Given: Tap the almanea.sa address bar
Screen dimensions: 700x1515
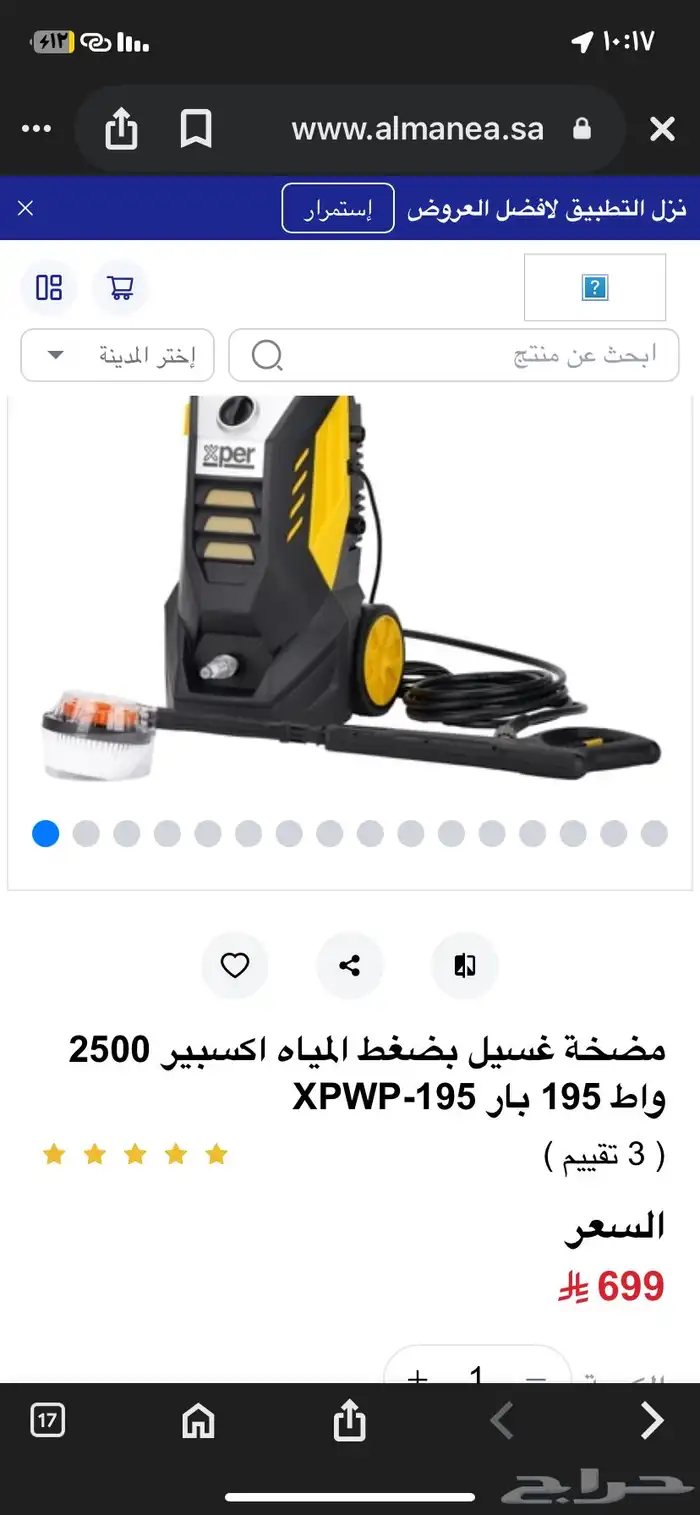Looking at the screenshot, I should pos(418,129).
